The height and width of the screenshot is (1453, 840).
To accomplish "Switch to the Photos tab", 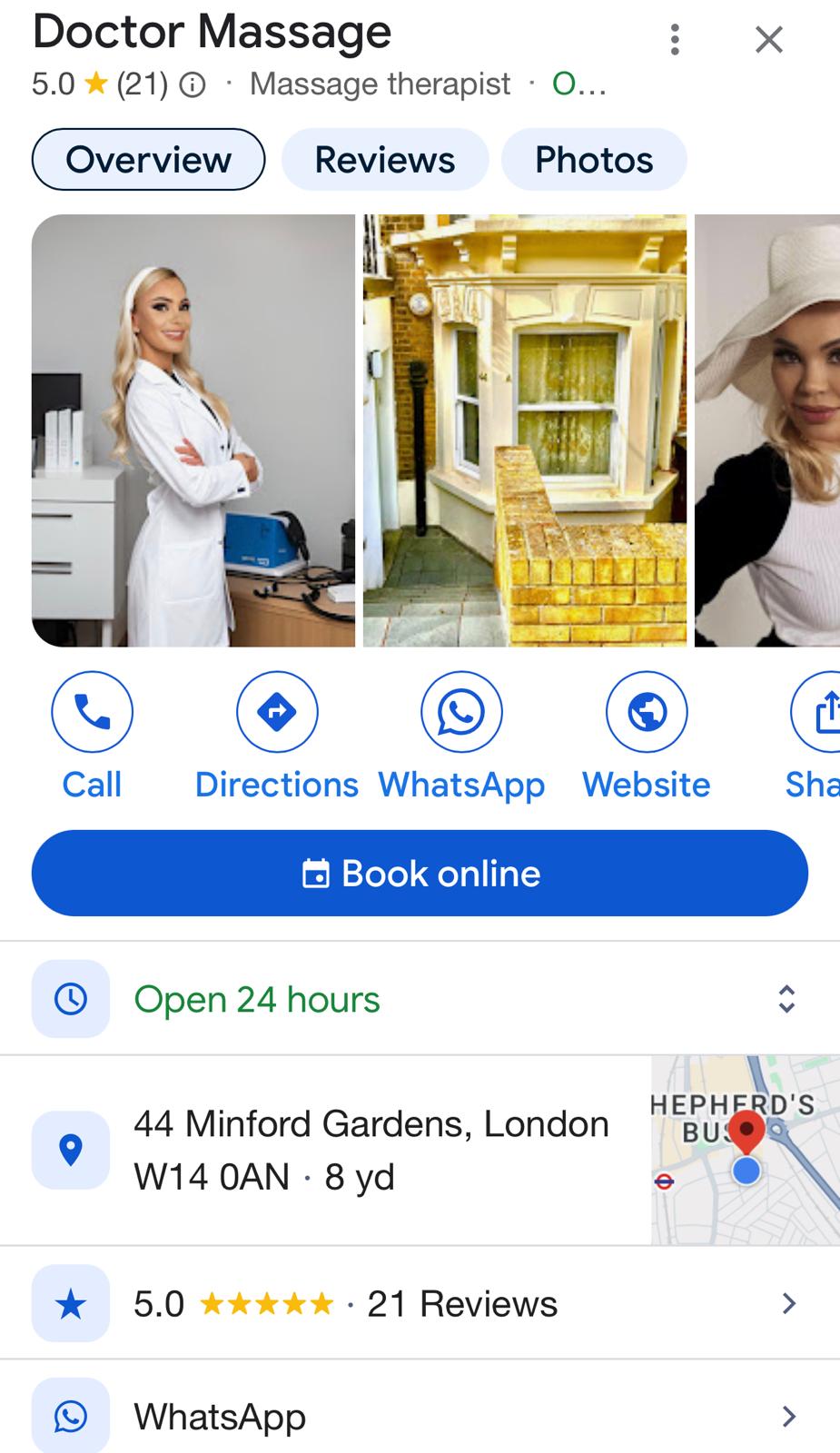I will coord(594,160).
